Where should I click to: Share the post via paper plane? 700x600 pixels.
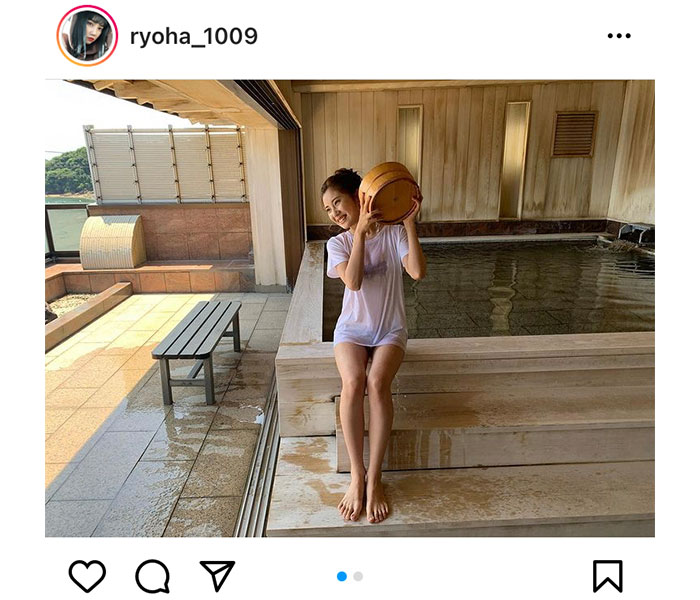[x=217, y=575]
